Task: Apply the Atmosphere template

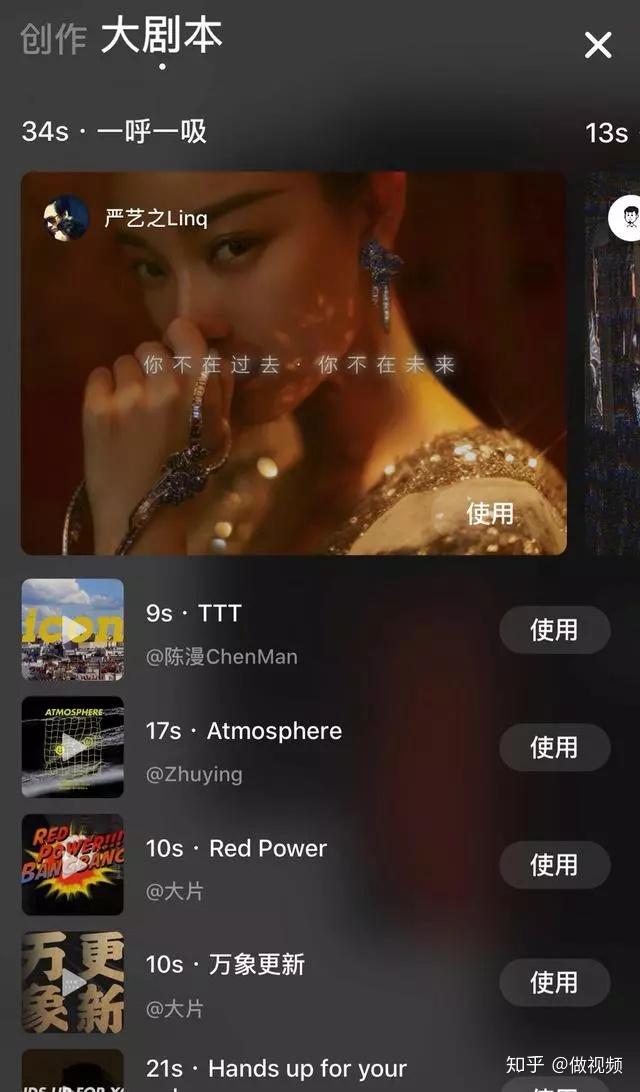Action: [x=554, y=747]
